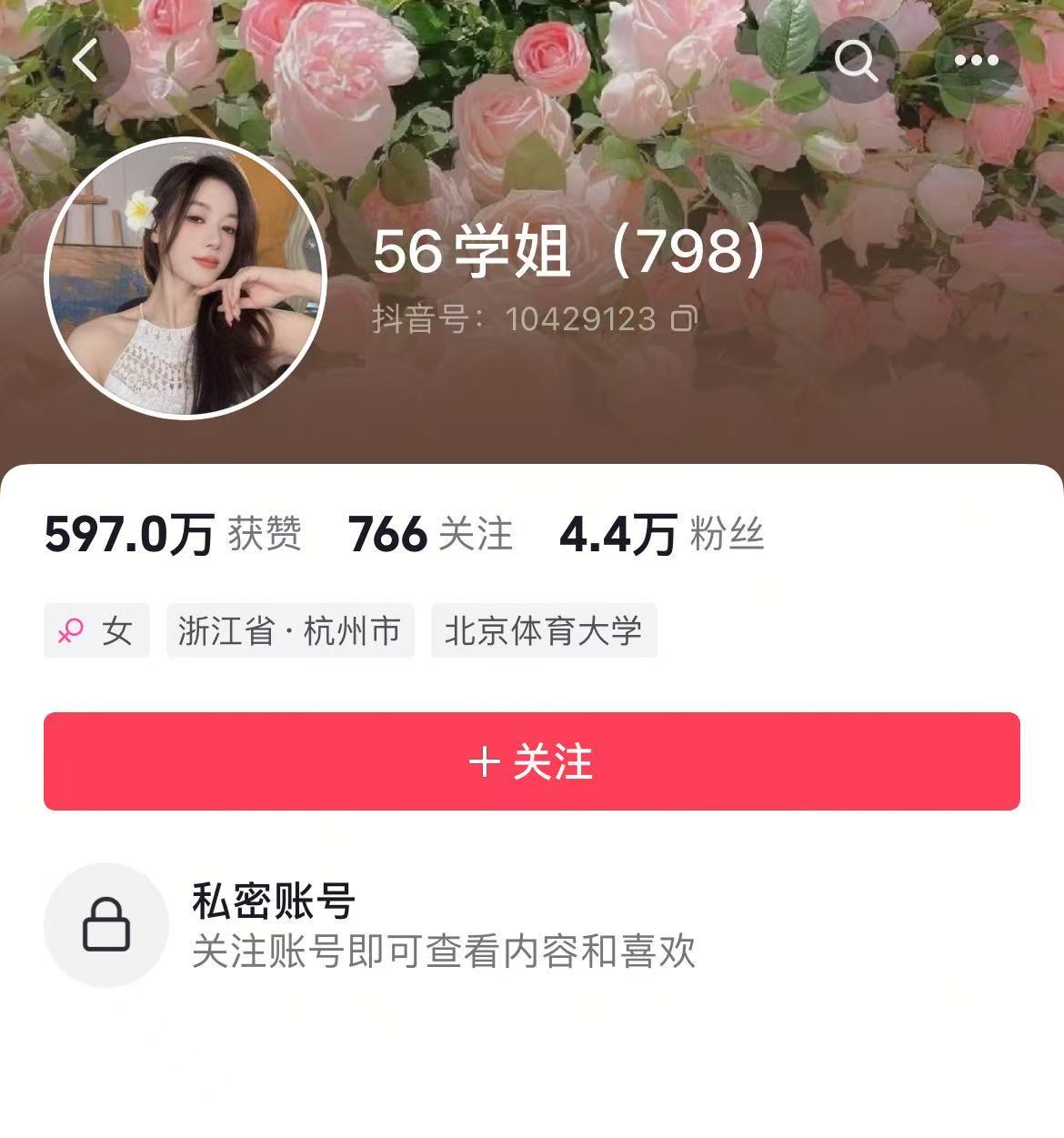The width and height of the screenshot is (1064, 1138).
Task: Go back using the top-left arrow
Action: click(86, 62)
